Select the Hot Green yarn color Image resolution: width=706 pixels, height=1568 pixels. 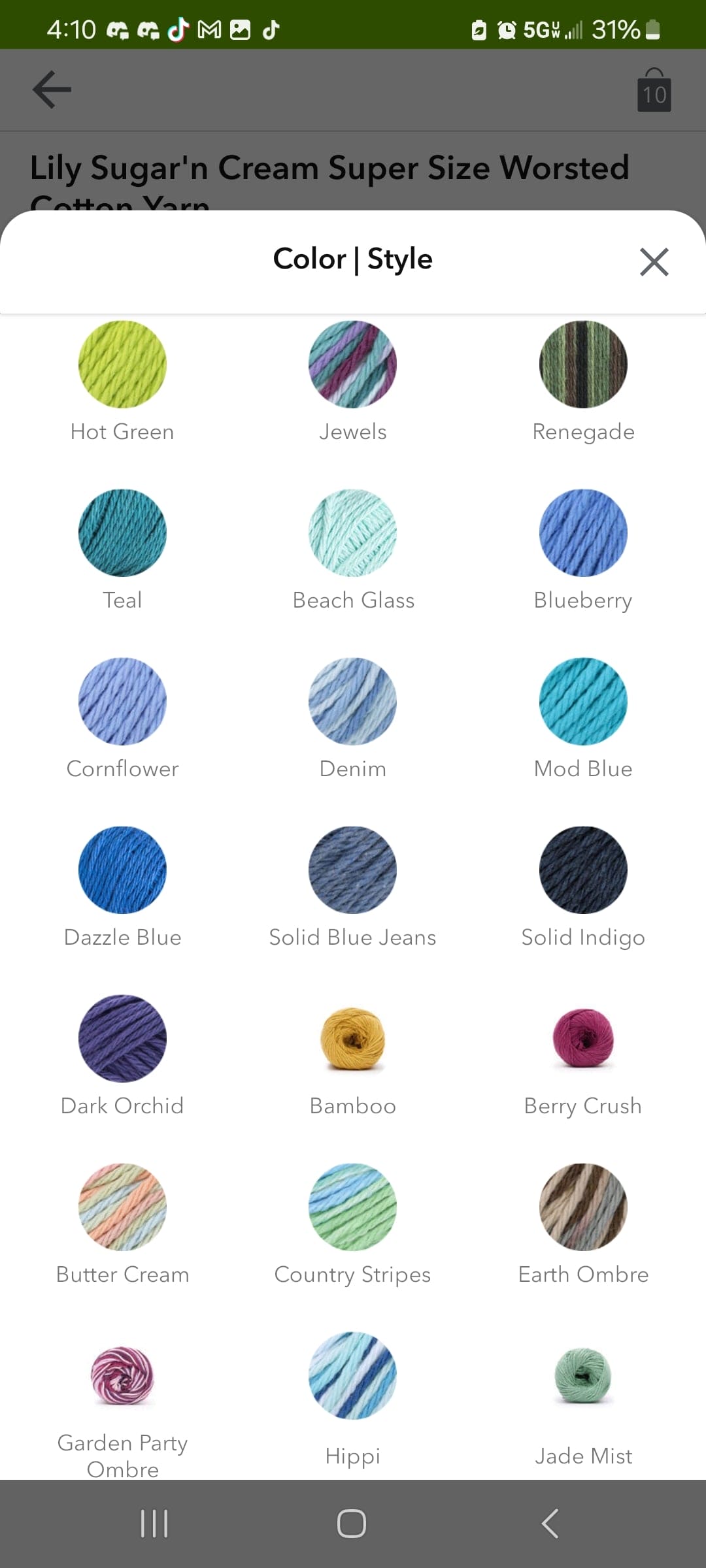(x=122, y=364)
